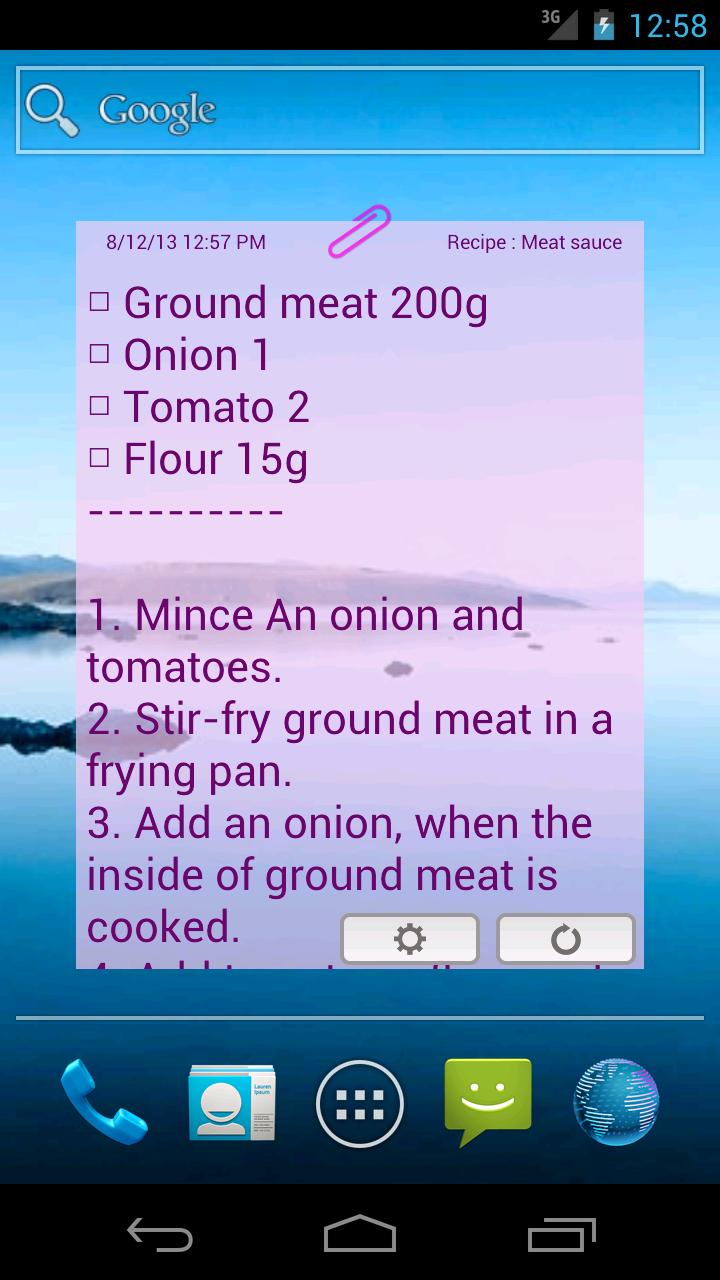Mark Tomato 2 as done
Screen dimensions: 720x1280
[x=99, y=406]
